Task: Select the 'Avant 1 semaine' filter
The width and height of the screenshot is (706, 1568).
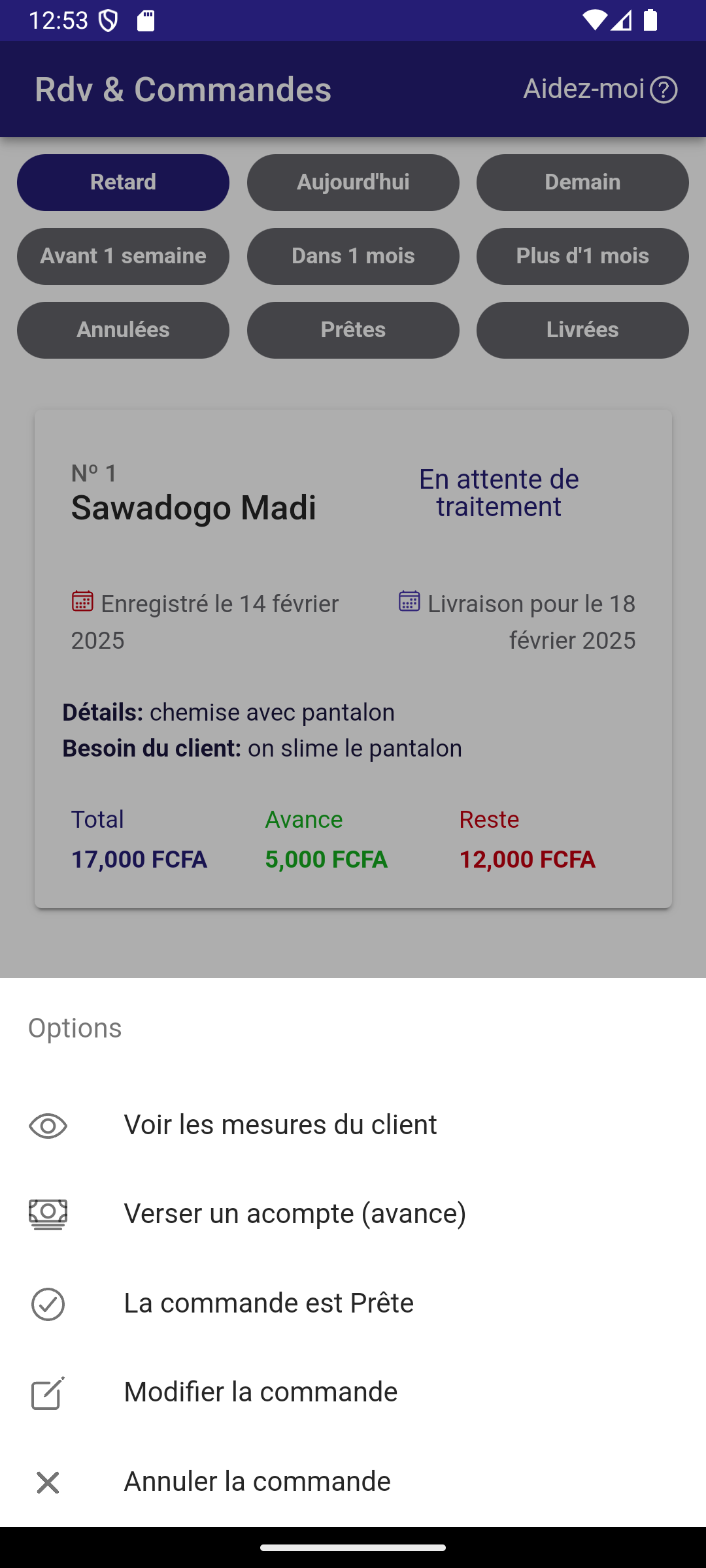Action: (x=123, y=256)
